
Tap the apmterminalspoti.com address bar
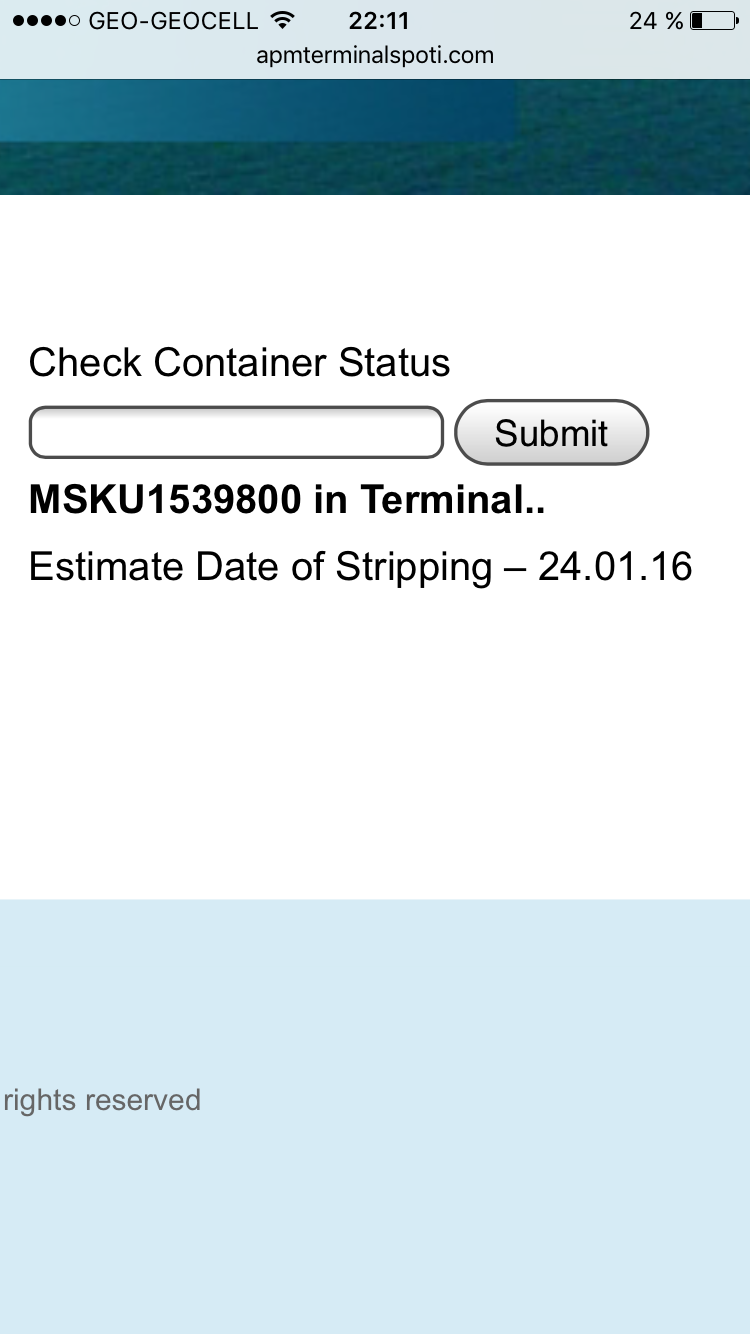coord(375,55)
